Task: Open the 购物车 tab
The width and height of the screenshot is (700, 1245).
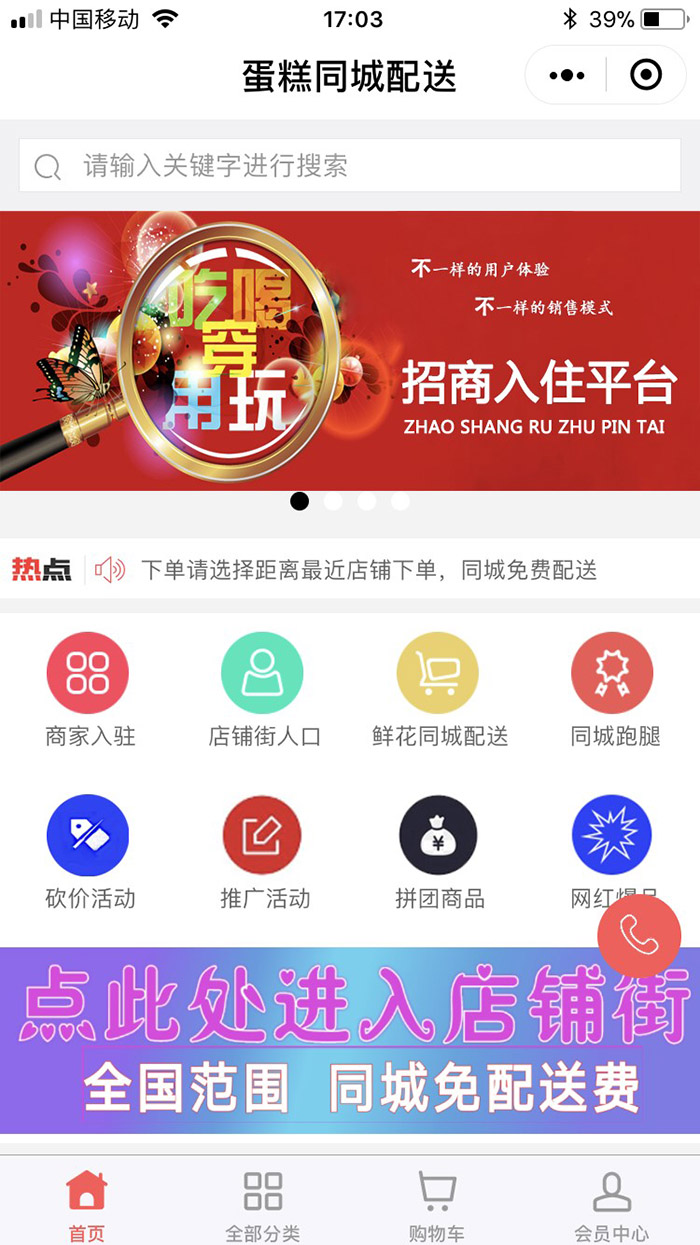Action: point(437,1205)
